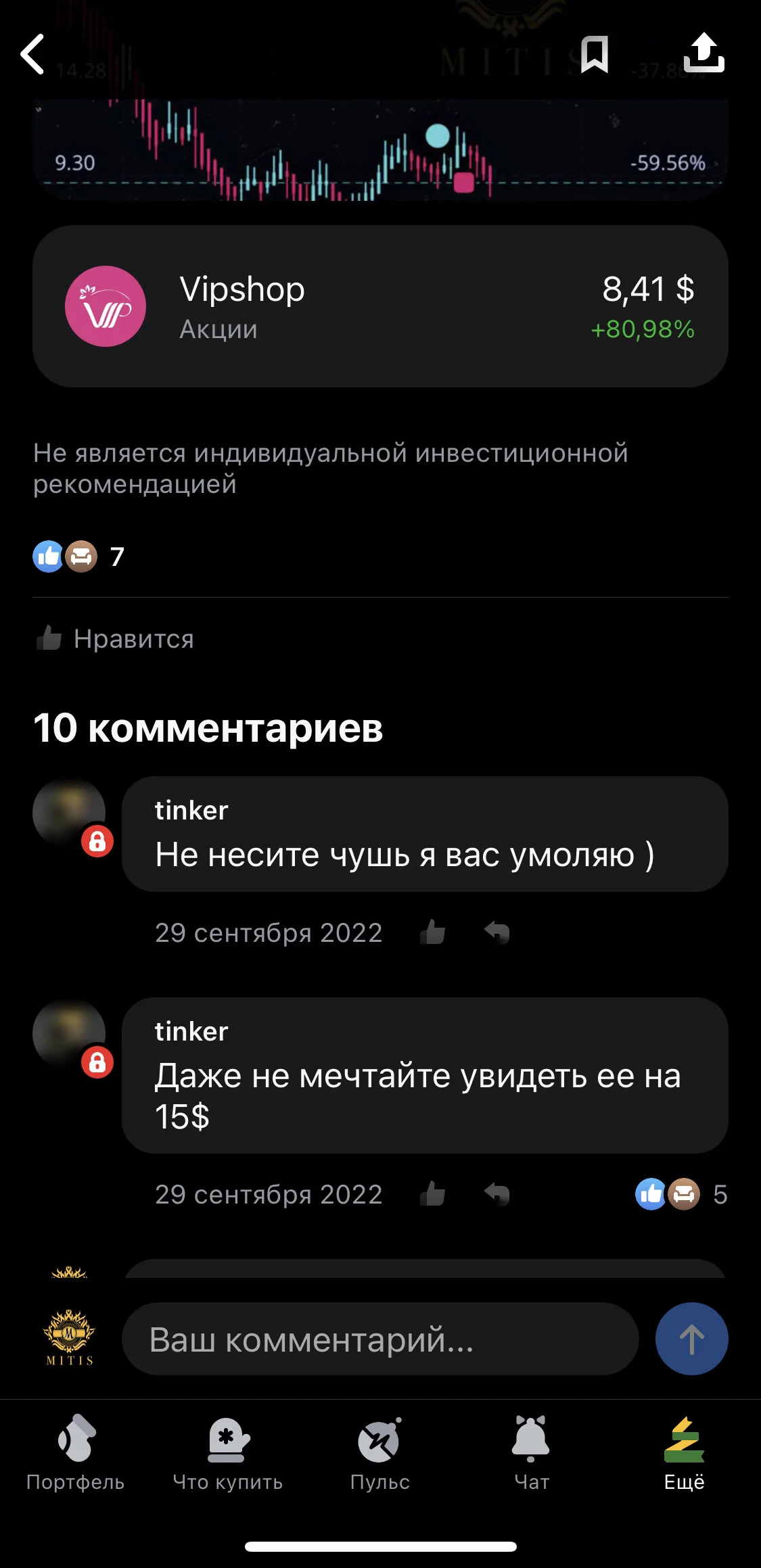The image size is (761, 1568).
Task: Open the Чат tab
Action: (532, 1452)
